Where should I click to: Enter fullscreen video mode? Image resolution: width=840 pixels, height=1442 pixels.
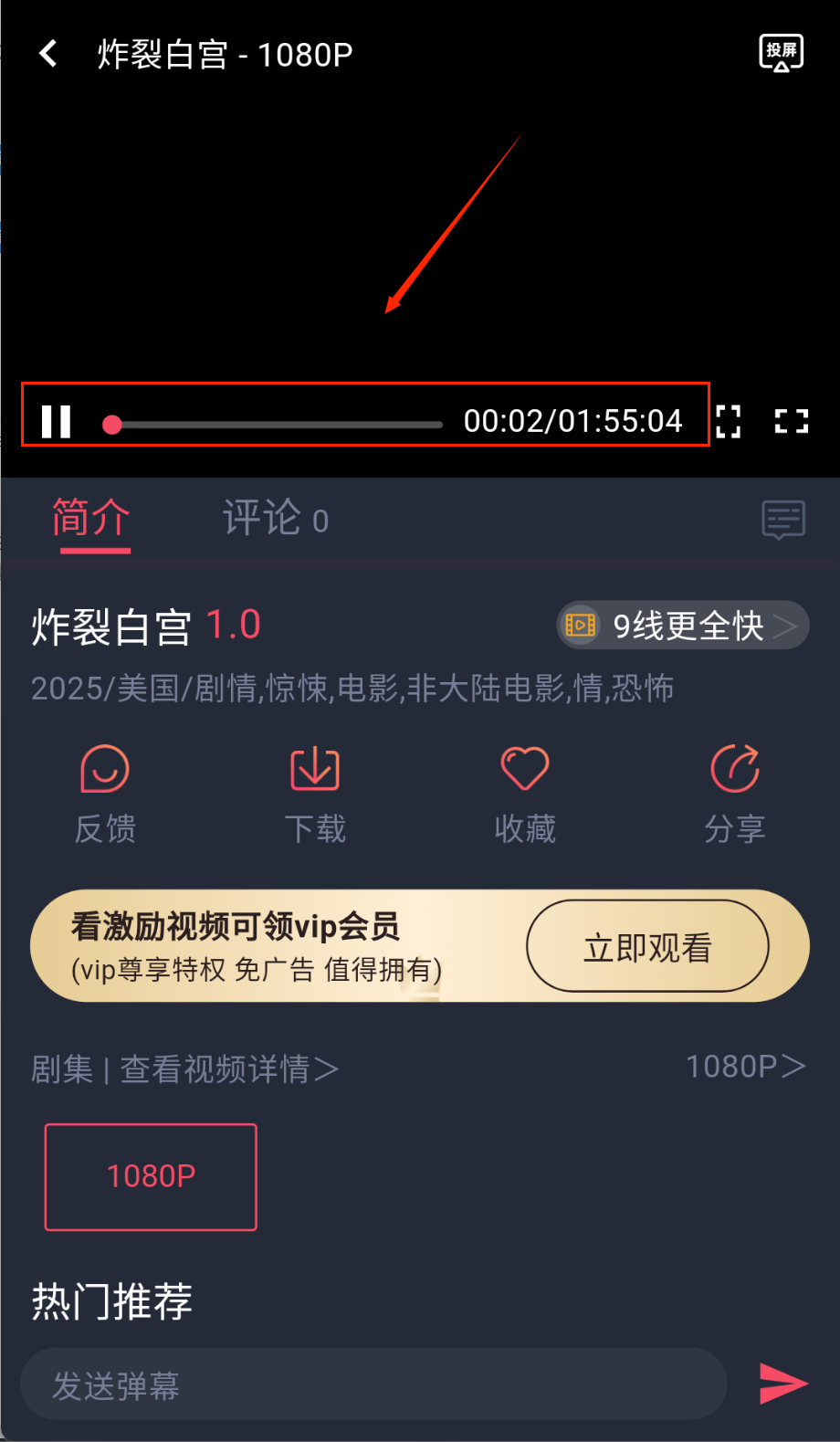click(x=792, y=421)
